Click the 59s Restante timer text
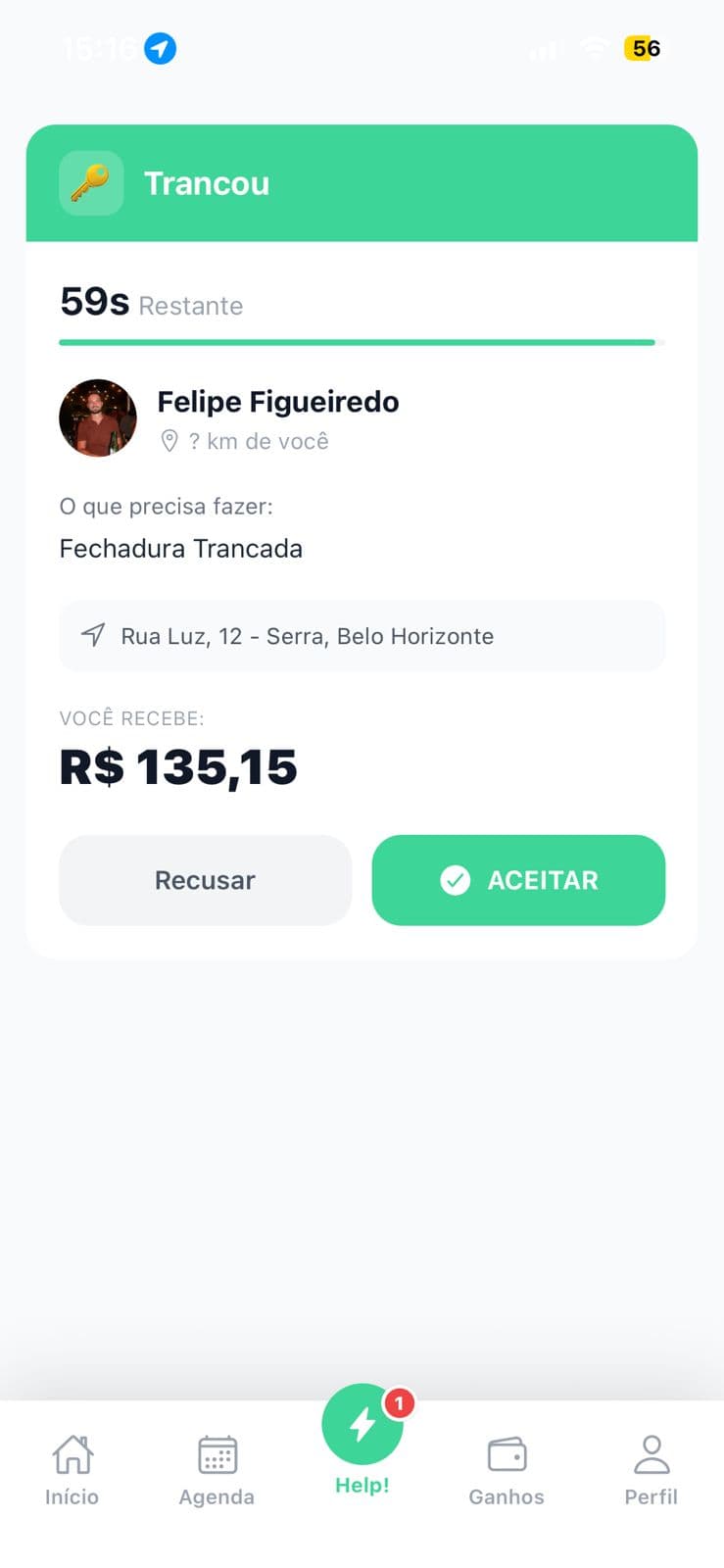 [151, 304]
